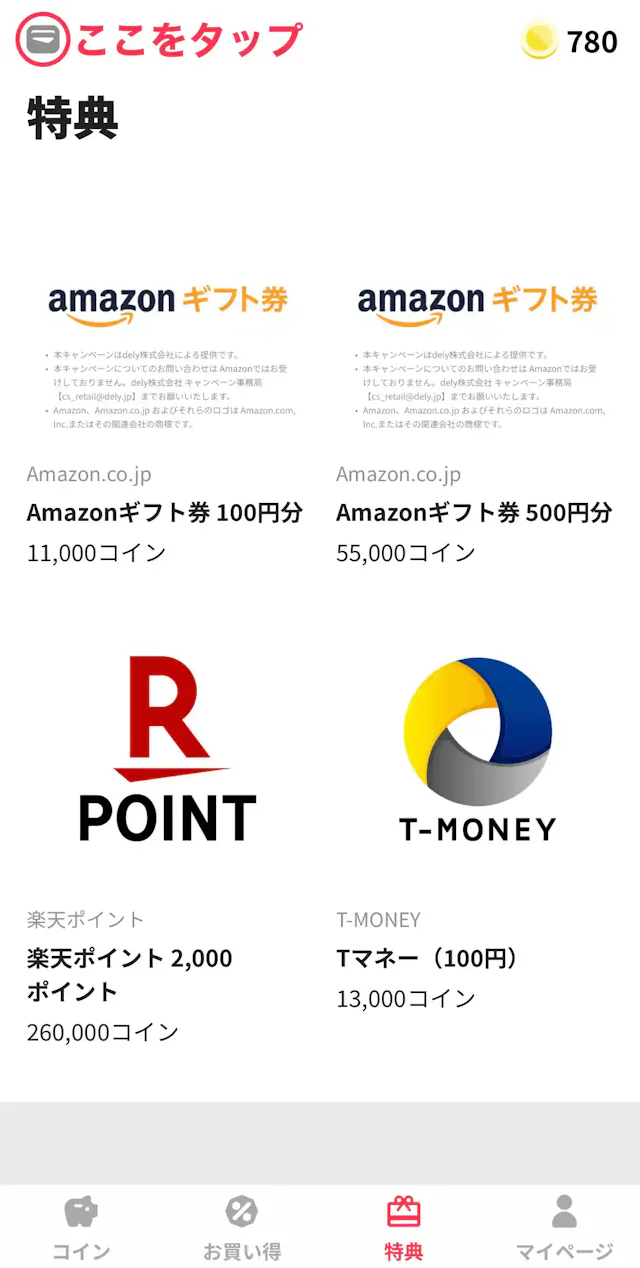Go to the お買い得 tab
This screenshot has width=640, height=1268.
click(x=242, y=1228)
